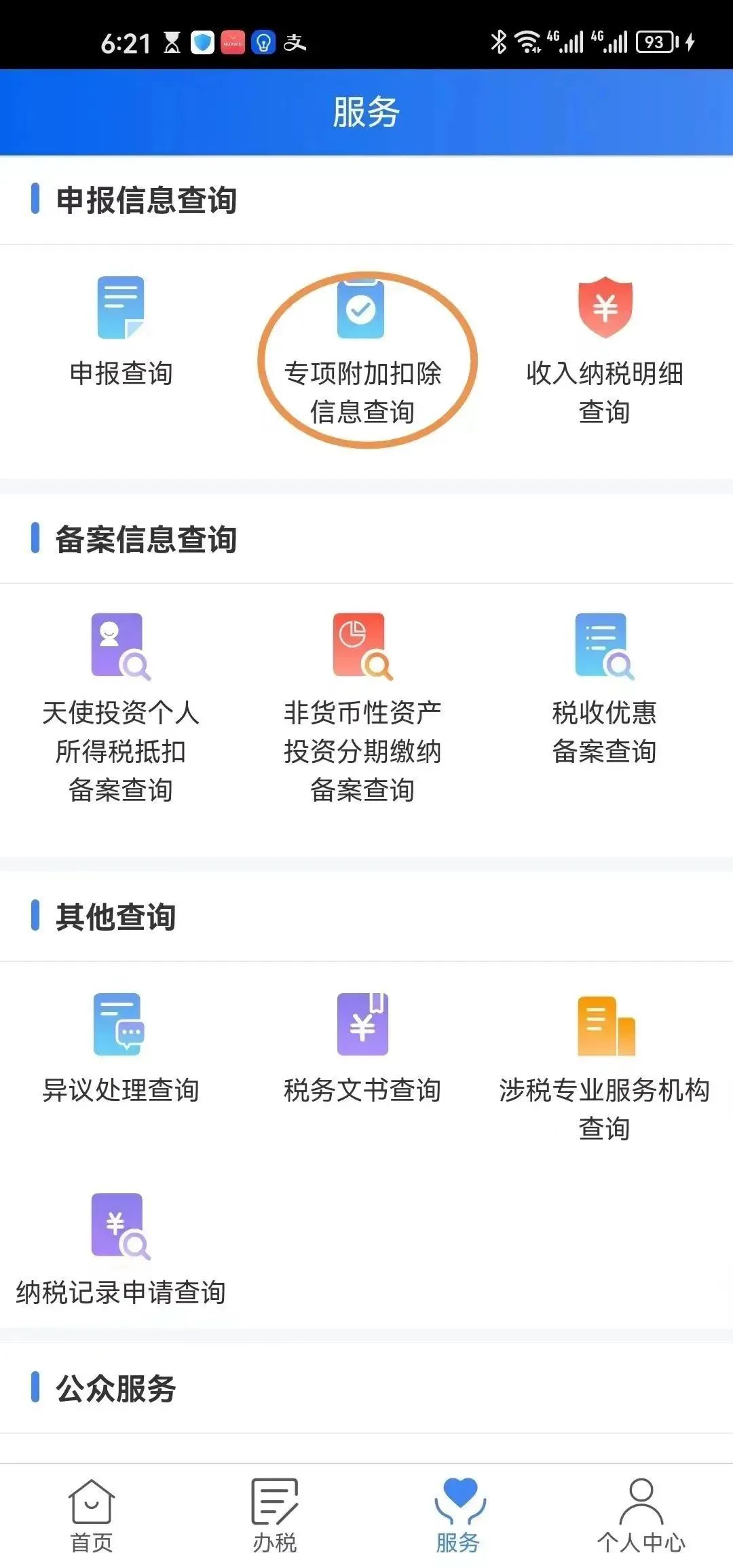Open 专项附加扣除信息查询
Screen dimensions: 733x1568
362,353
